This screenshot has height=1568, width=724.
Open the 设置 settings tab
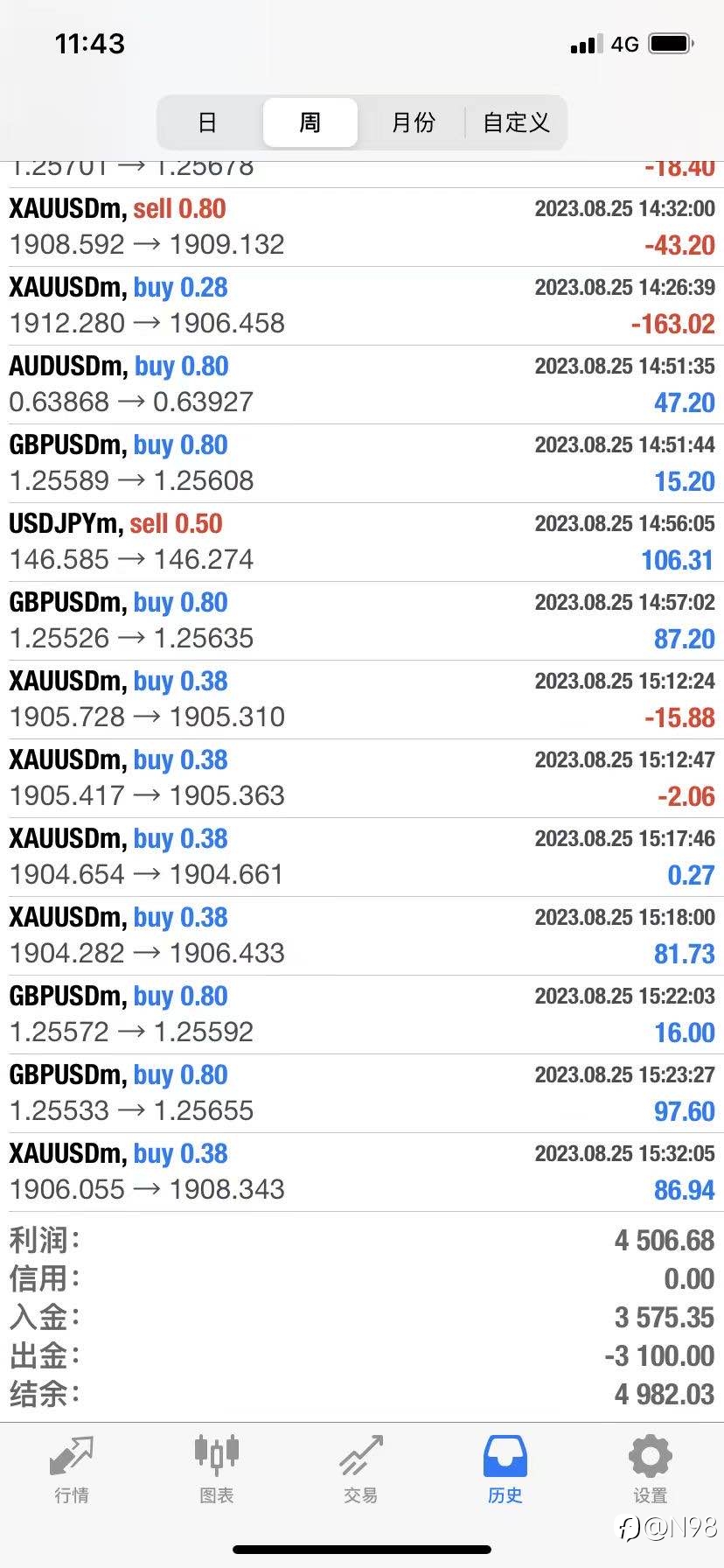(x=650, y=1470)
